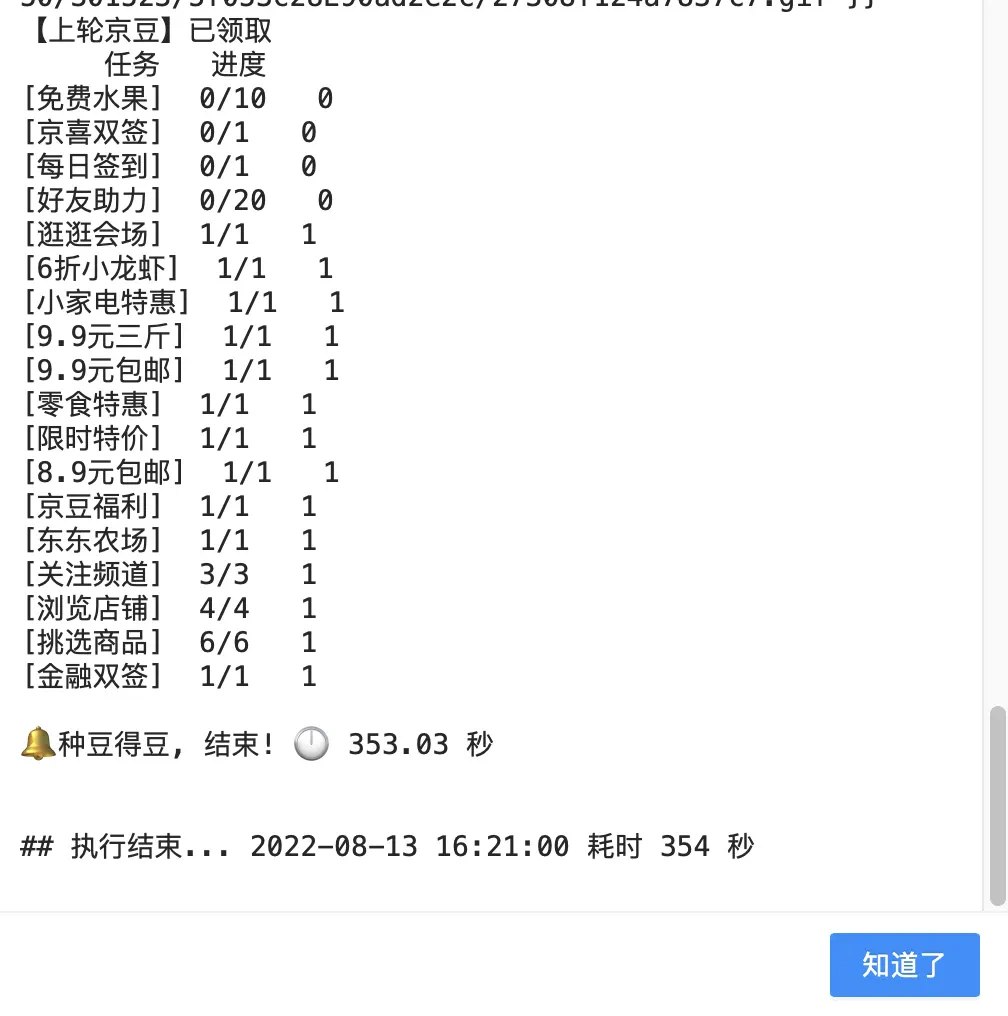The width and height of the screenshot is (1008, 1016).
Task: Click the bell icon before 种豆得豆
Action: (36, 743)
